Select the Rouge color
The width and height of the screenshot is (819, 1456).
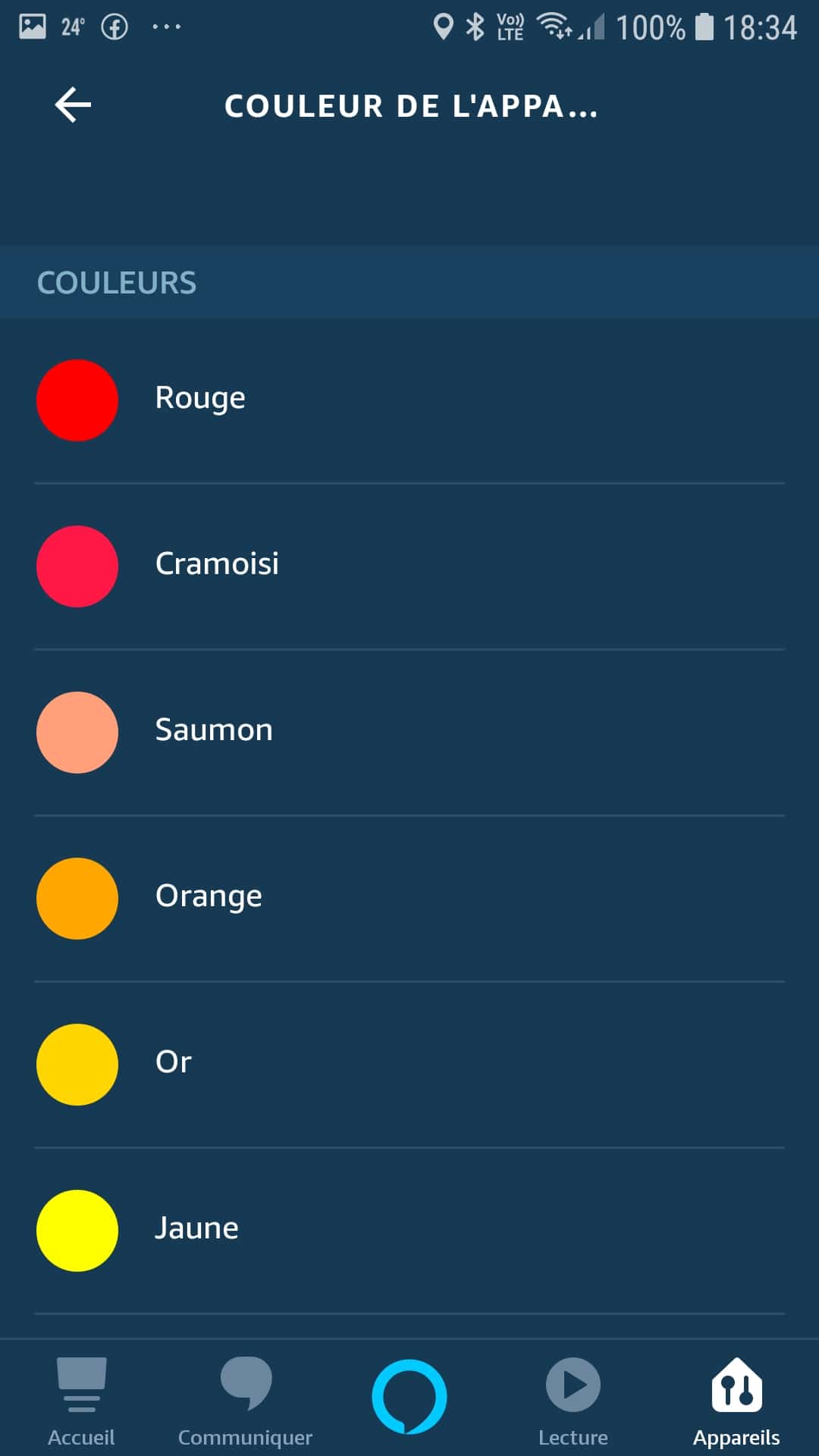pos(409,400)
